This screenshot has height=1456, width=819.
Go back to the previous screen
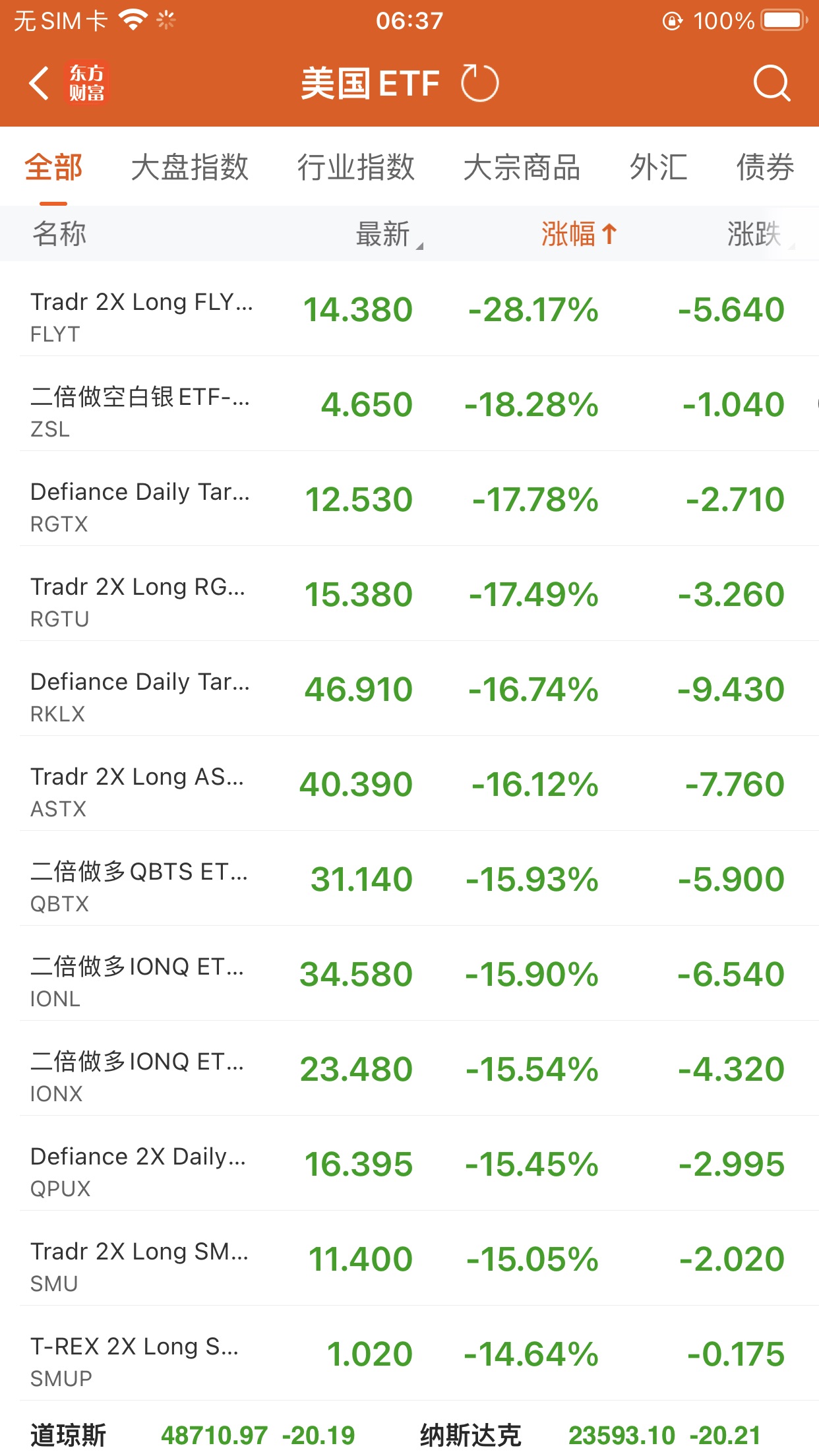point(40,84)
